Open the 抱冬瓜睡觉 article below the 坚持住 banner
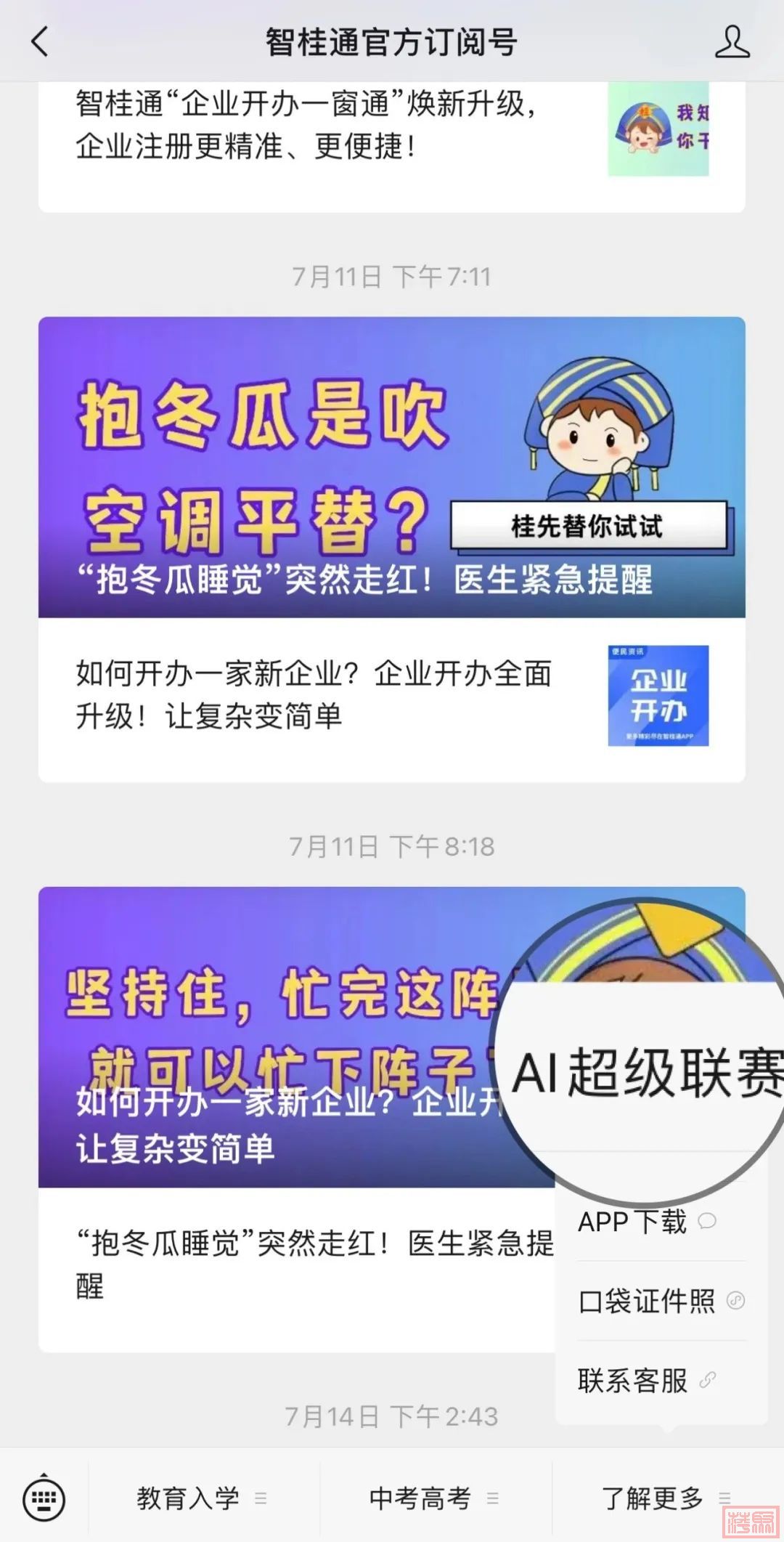This screenshot has height=1542, width=784. coord(305,1265)
